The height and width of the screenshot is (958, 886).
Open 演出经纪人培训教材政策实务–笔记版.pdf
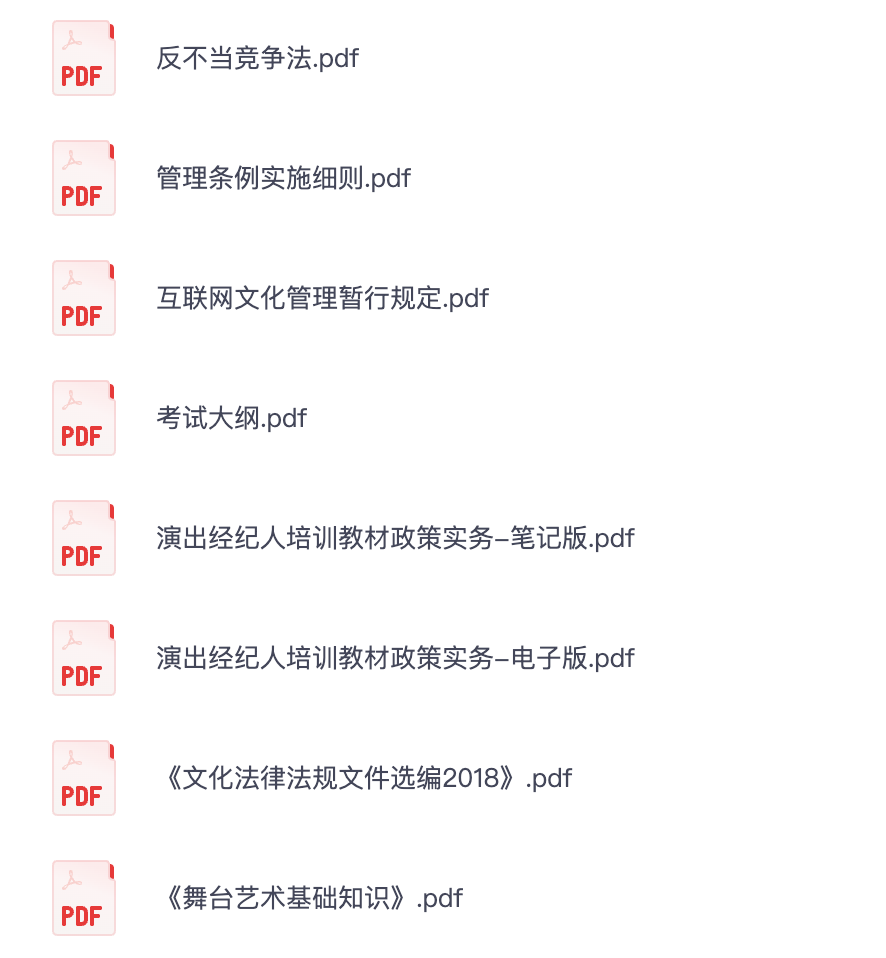(394, 538)
